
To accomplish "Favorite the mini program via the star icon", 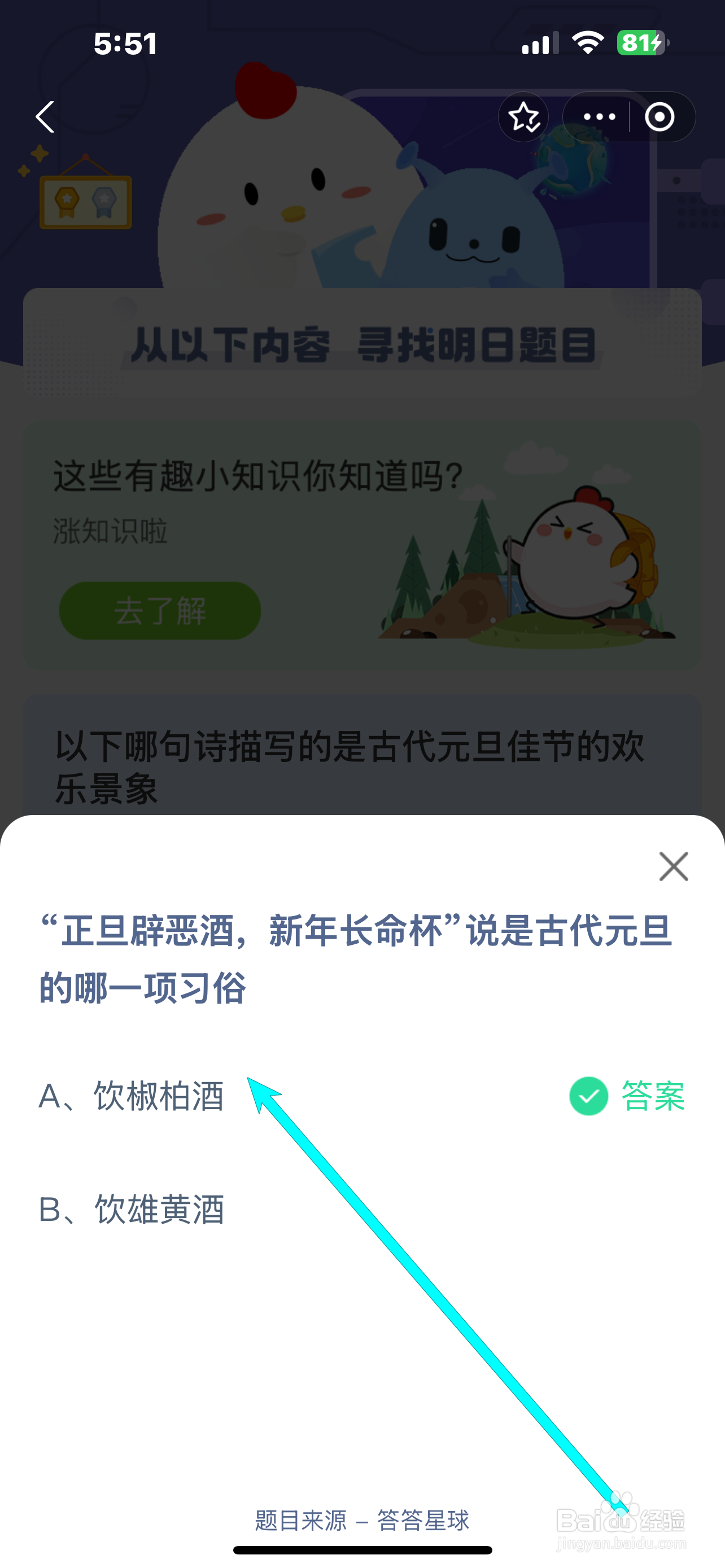I will 523,117.
